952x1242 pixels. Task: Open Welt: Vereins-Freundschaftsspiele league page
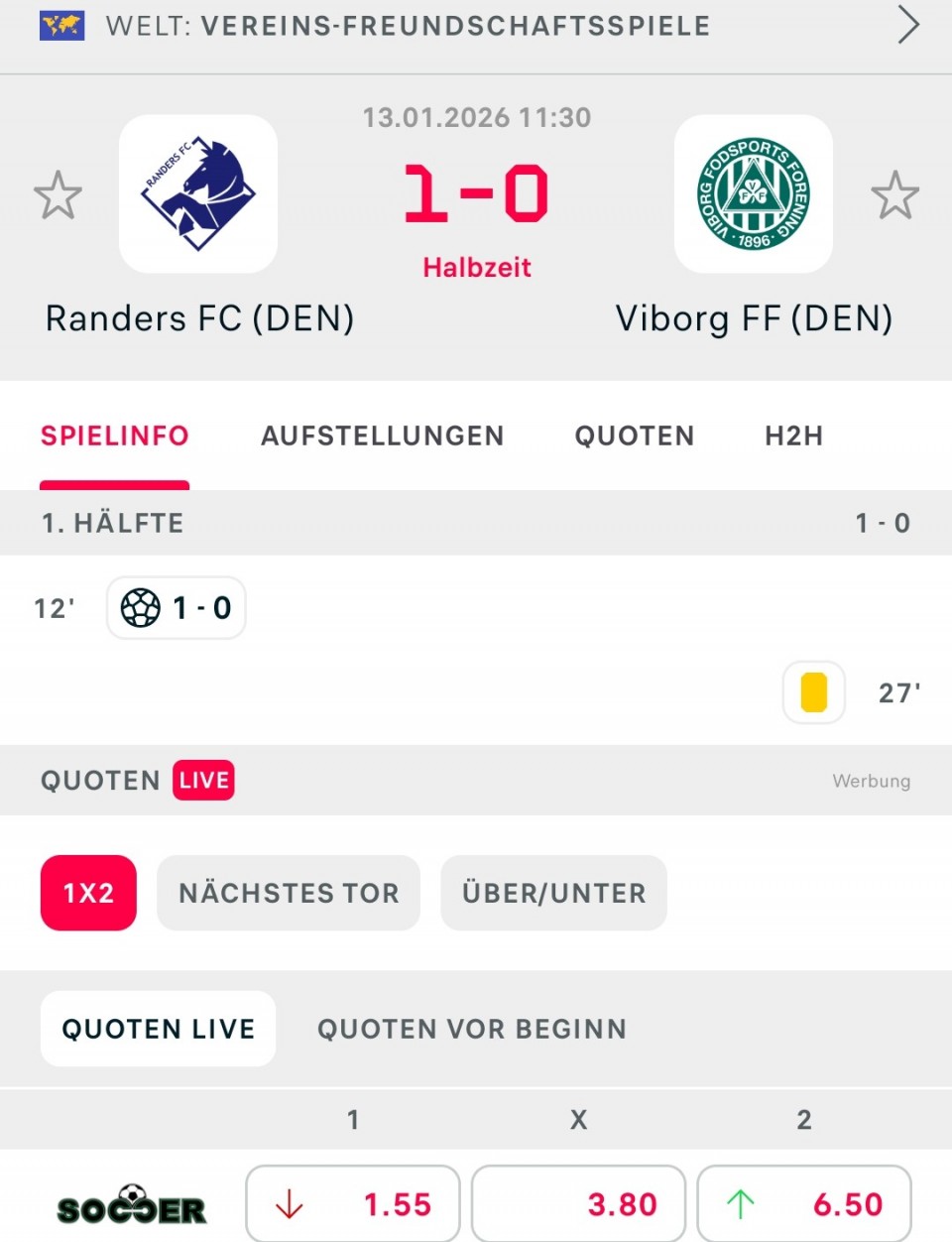click(476, 26)
